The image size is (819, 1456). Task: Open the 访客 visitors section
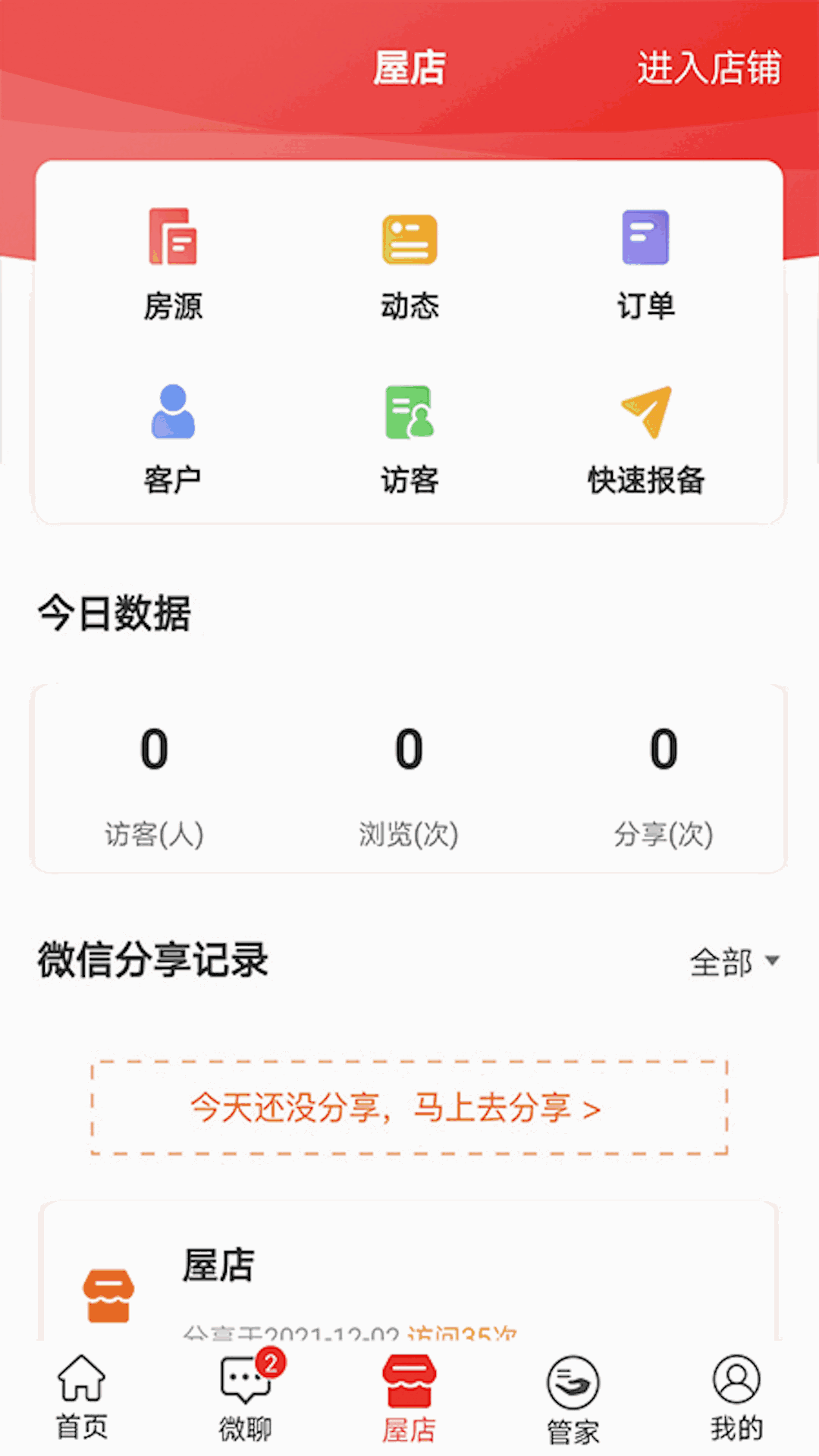coord(409,439)
